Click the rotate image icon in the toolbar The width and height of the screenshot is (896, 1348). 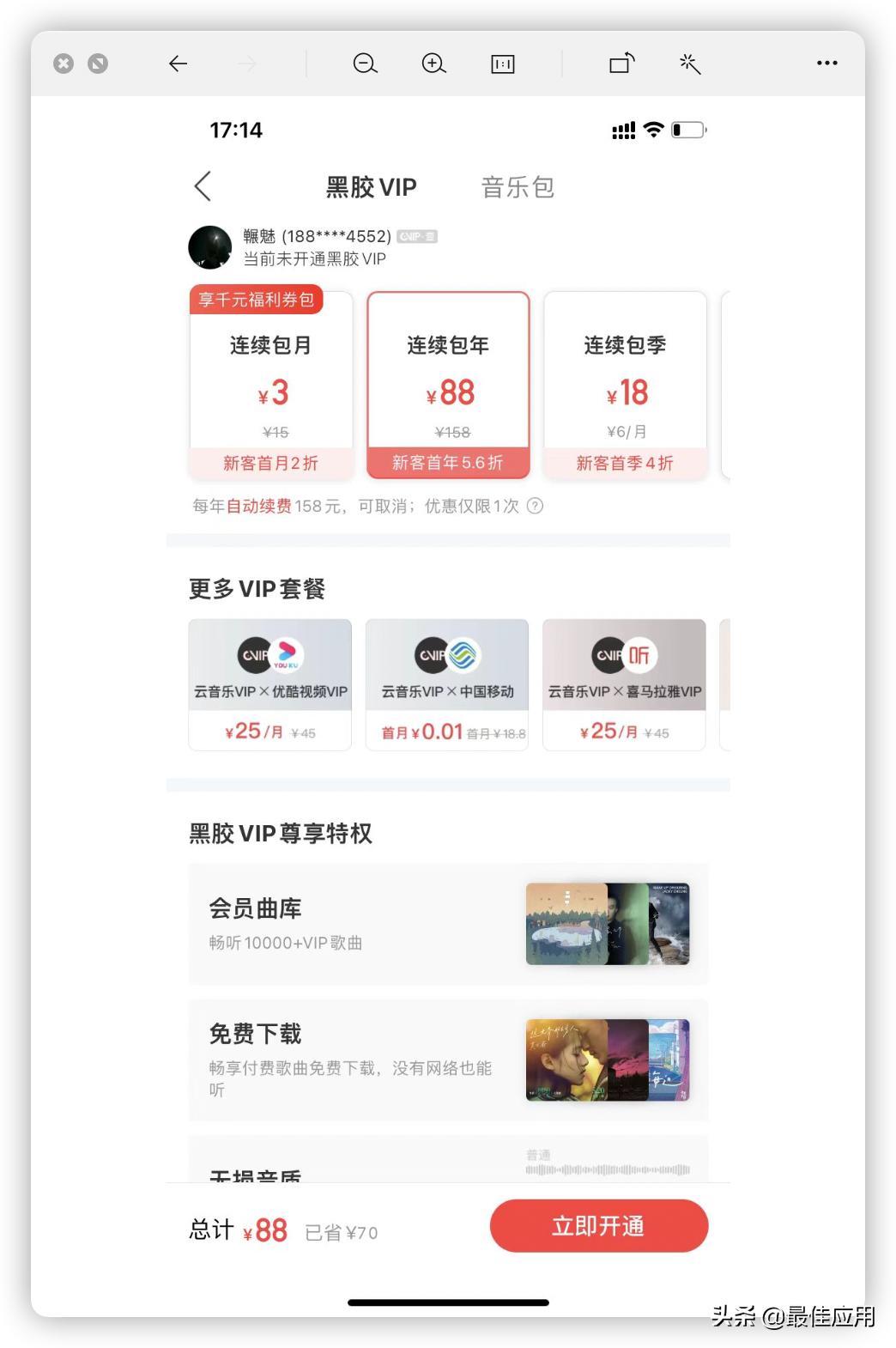[x=621, y=64]
